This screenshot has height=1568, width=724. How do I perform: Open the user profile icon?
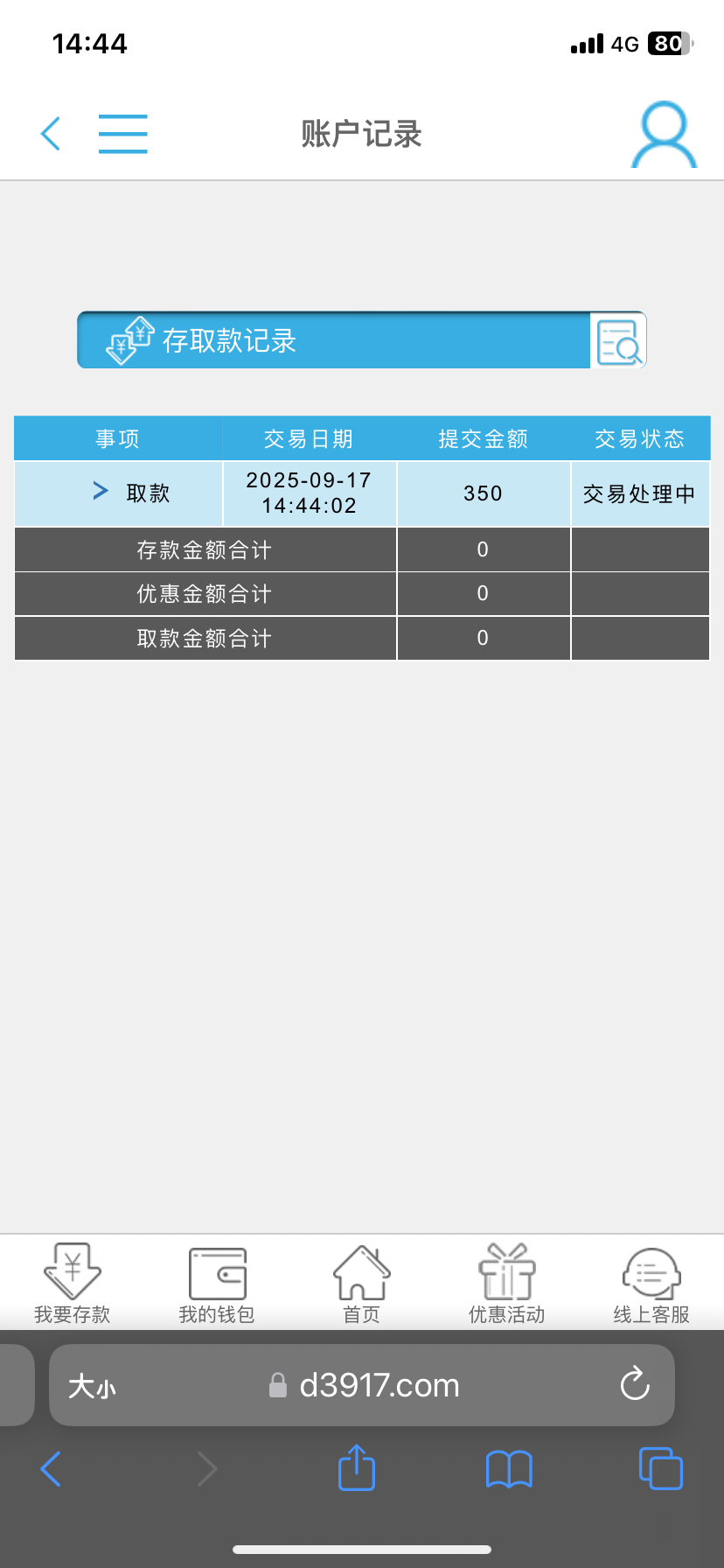665,136
